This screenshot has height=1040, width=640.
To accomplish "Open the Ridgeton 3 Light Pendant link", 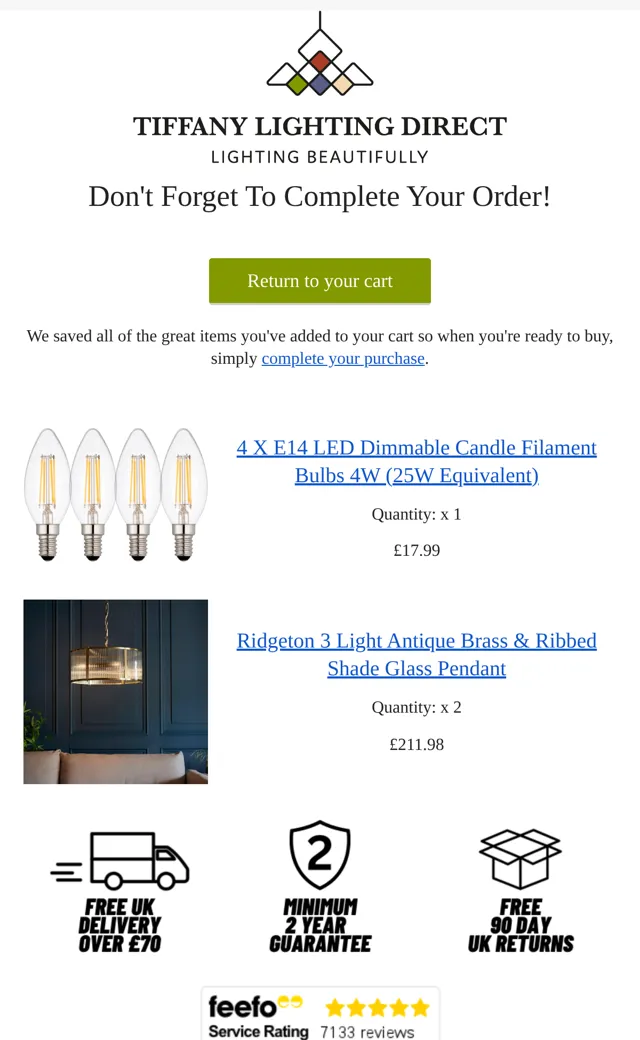I will point(416,655).
